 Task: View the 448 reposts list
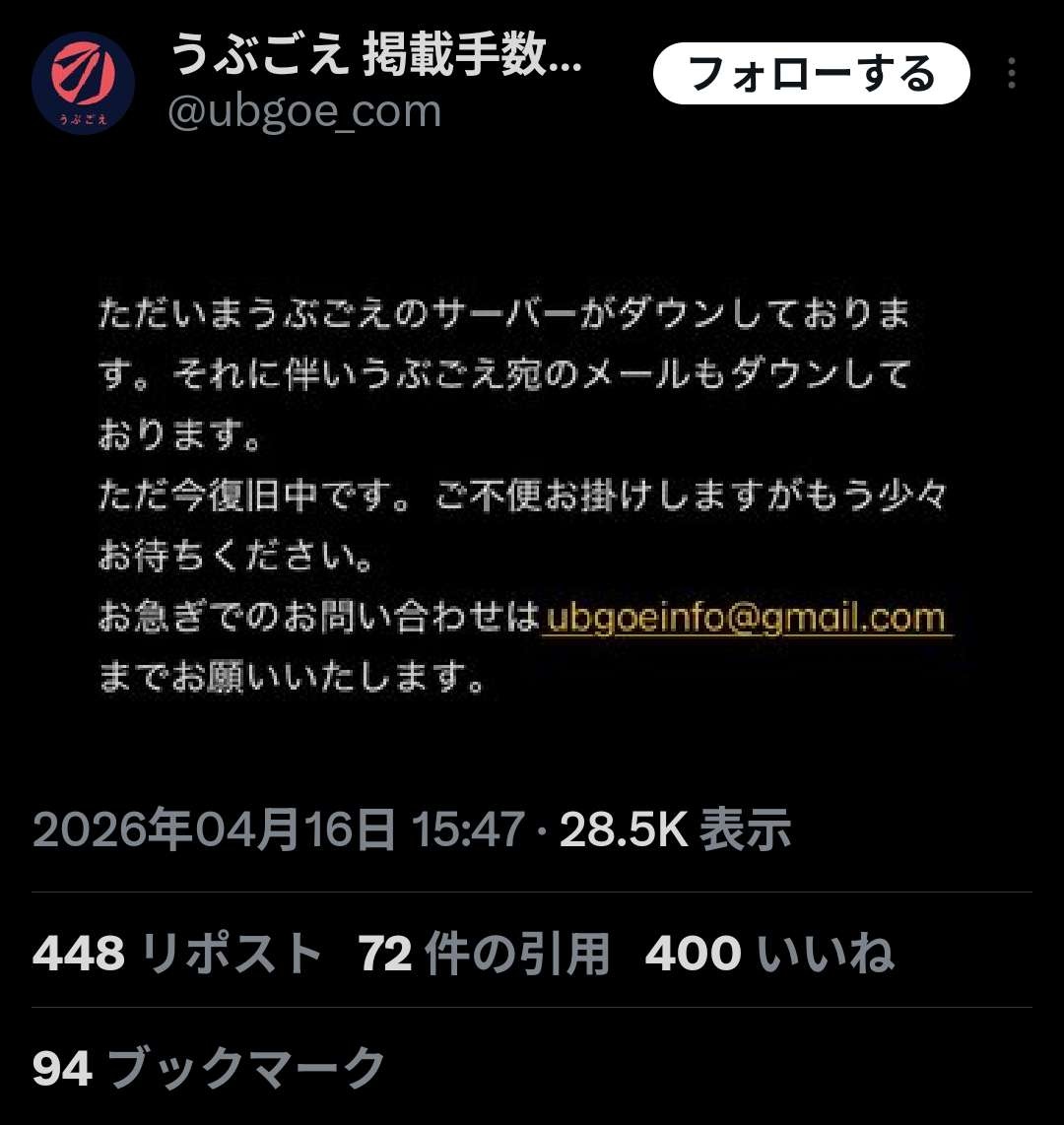click(177, 954)
